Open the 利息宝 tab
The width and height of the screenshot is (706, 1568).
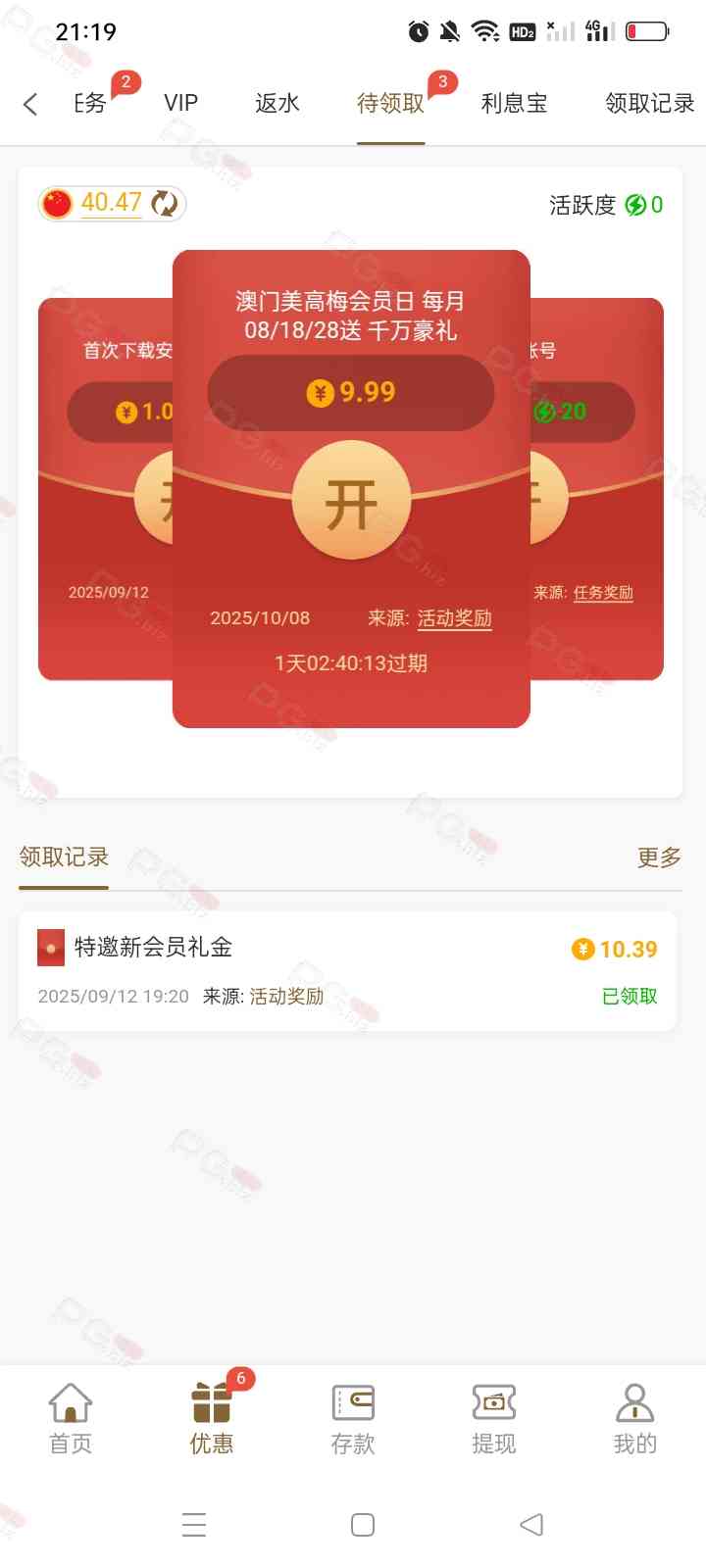point(514,104)
